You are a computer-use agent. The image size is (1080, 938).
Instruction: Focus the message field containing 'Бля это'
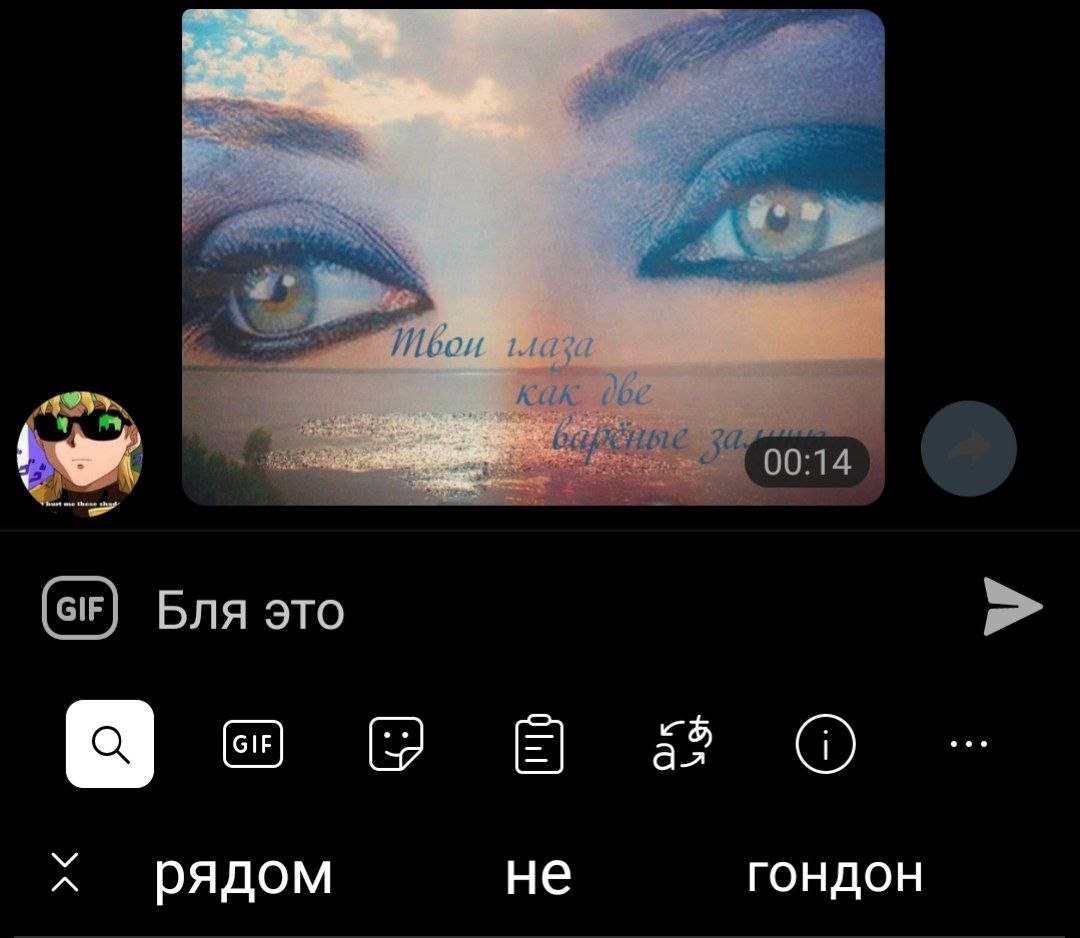click(x=551, y=610)
